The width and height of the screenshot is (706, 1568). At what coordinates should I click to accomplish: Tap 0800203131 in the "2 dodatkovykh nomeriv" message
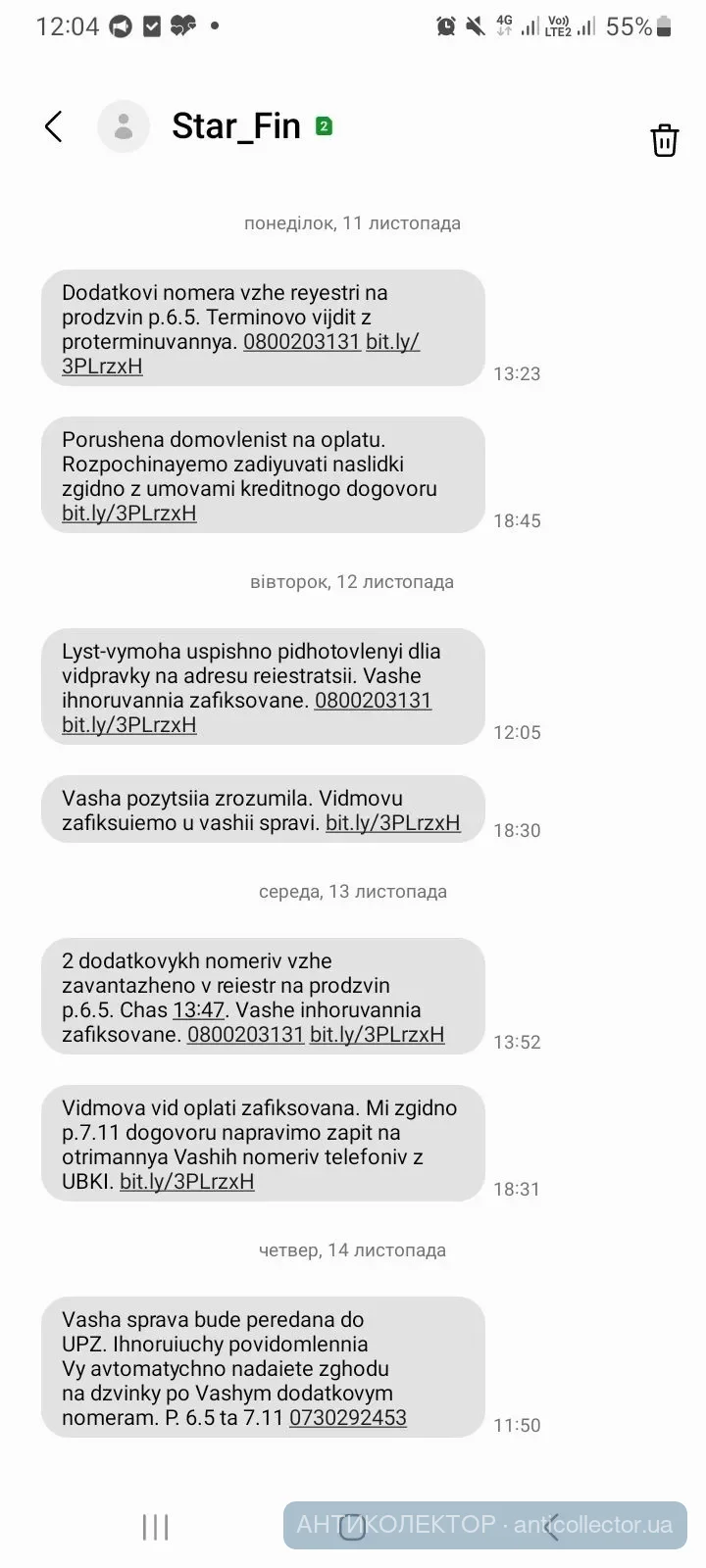(x=245, y=1034)
